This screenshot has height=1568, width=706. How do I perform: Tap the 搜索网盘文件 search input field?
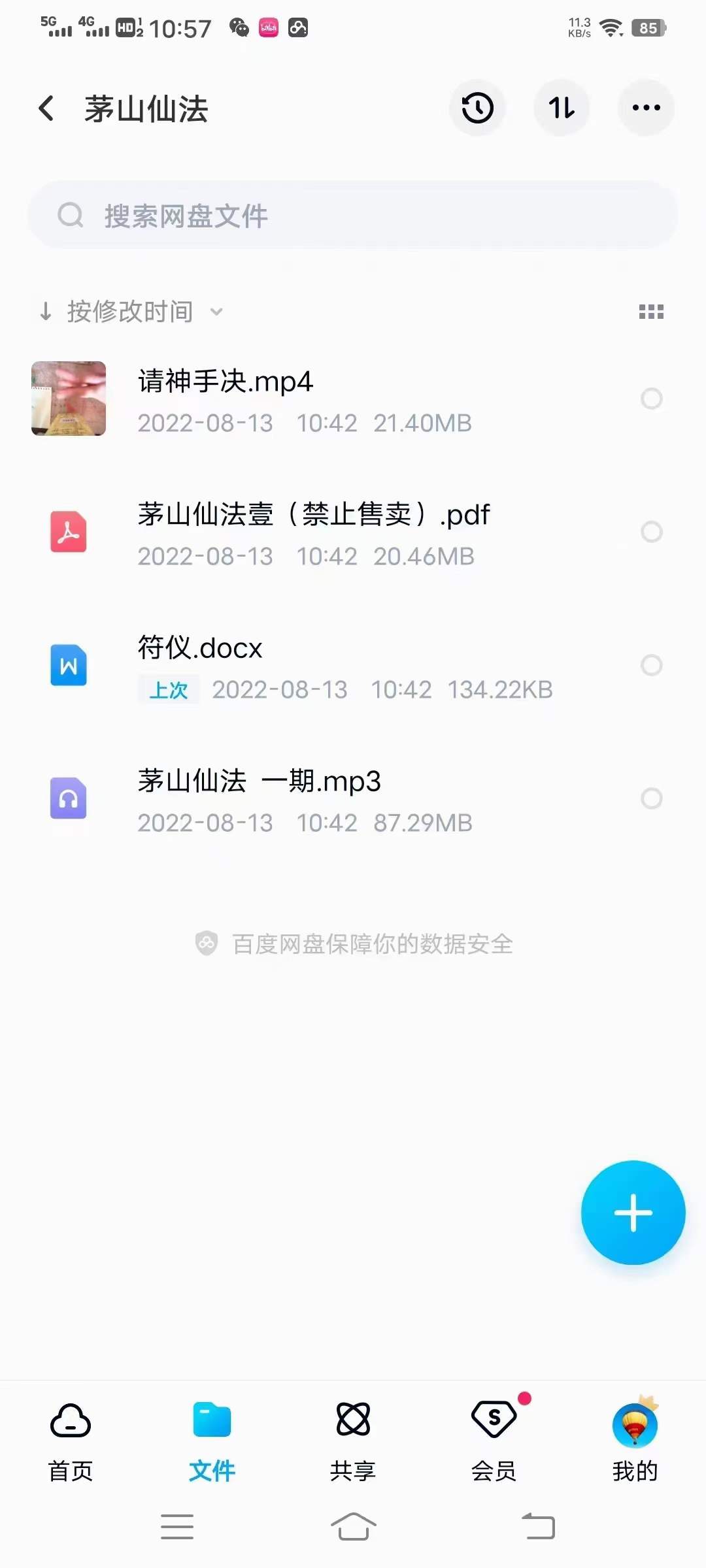(x=353, y=214)
